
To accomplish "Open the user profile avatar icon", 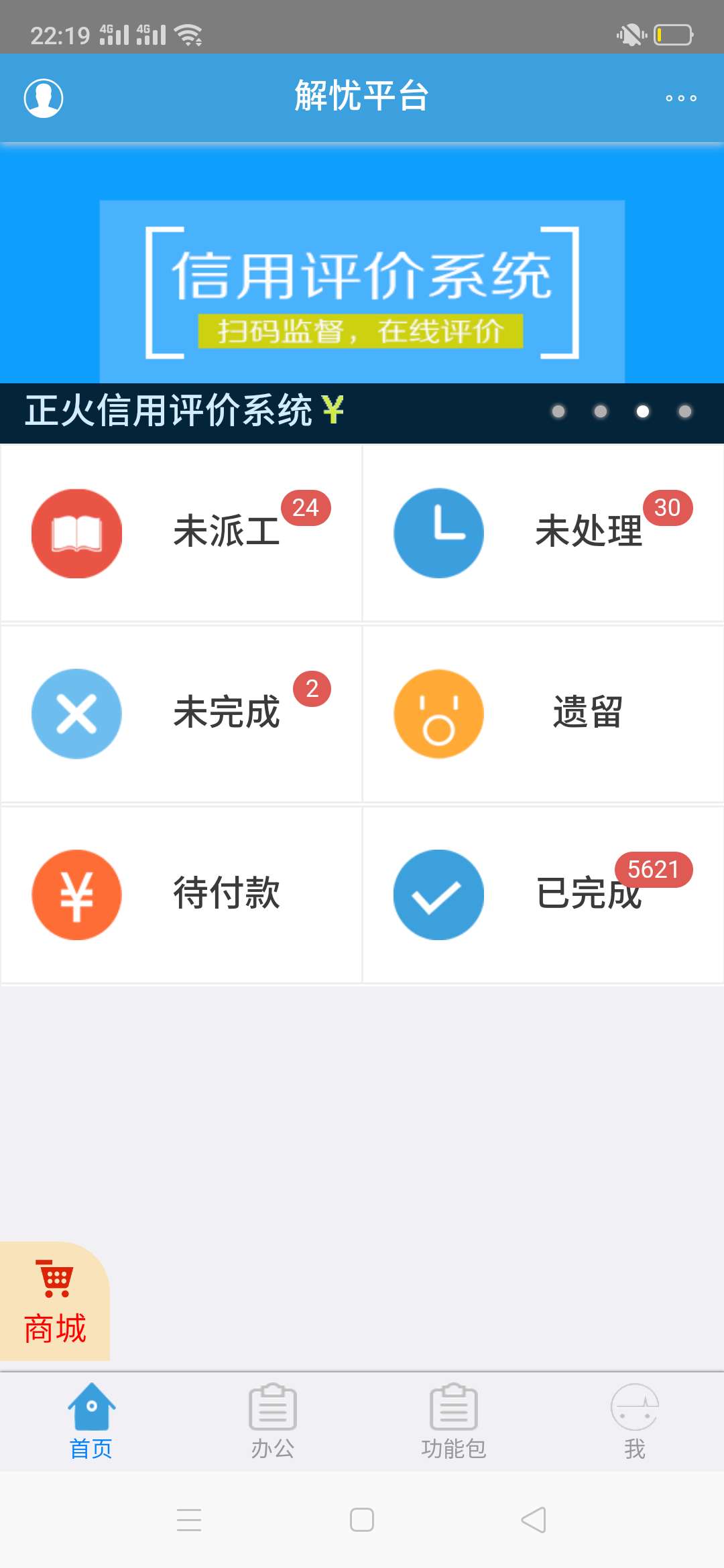I will (44, 98).
